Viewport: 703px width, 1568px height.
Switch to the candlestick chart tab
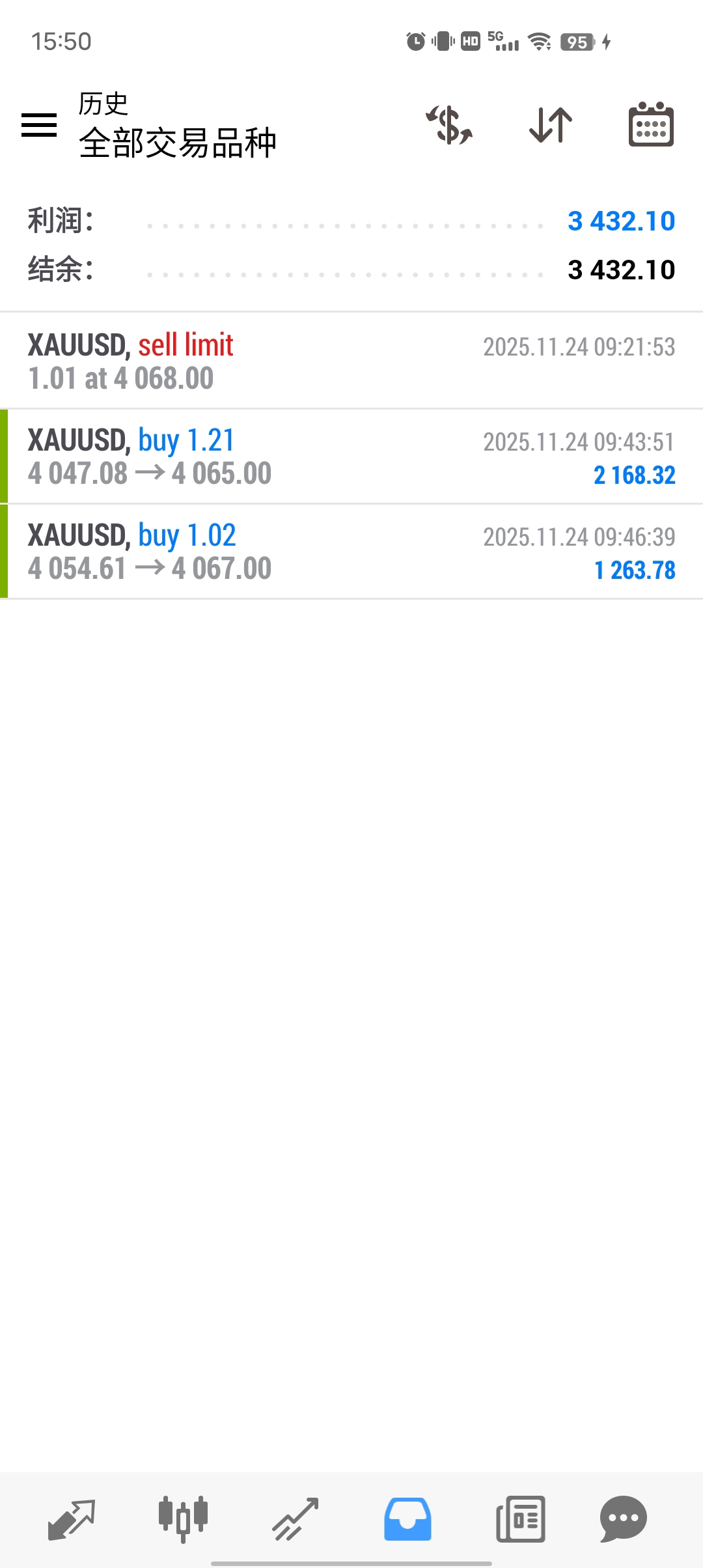click(x=184, y=1519)
